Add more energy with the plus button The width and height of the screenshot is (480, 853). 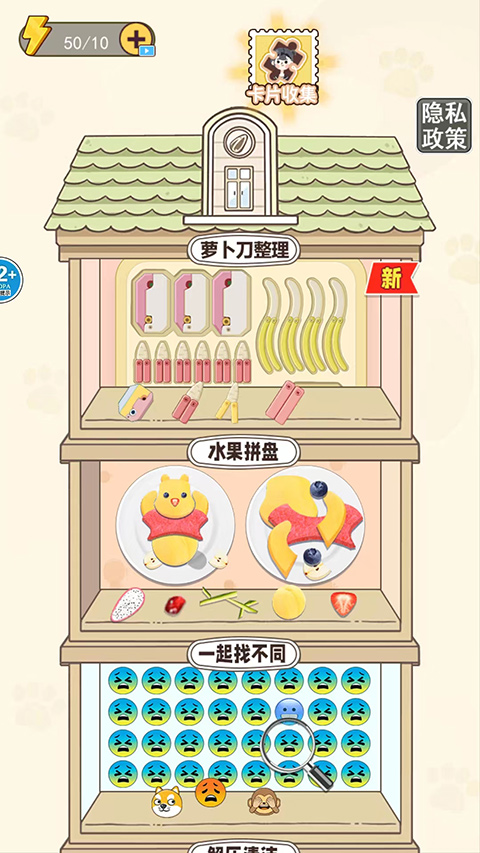[x=136, y=40]
